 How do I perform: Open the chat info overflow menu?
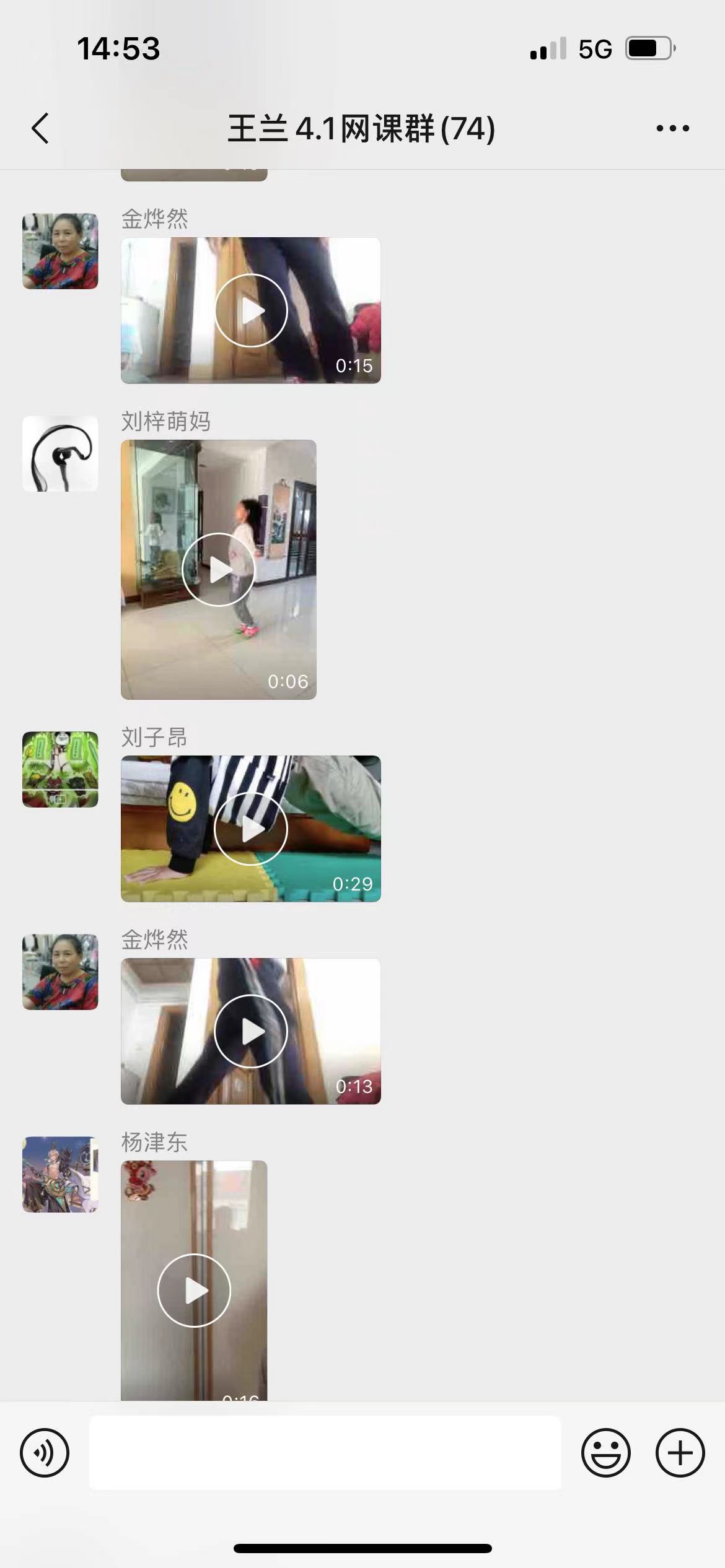point(672,129)
